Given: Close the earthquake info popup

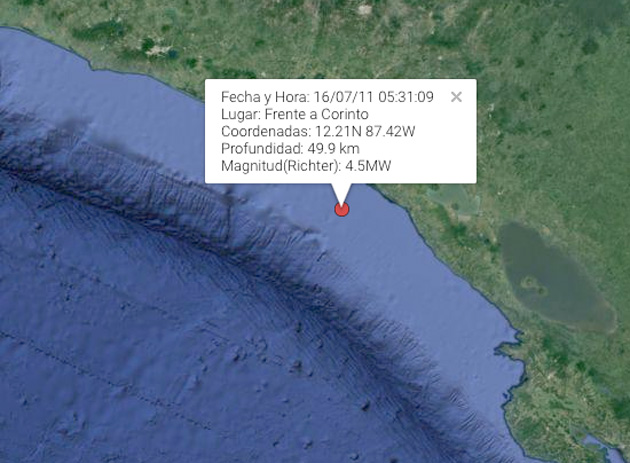Looking at the screenshot, I should coord(456,97).
